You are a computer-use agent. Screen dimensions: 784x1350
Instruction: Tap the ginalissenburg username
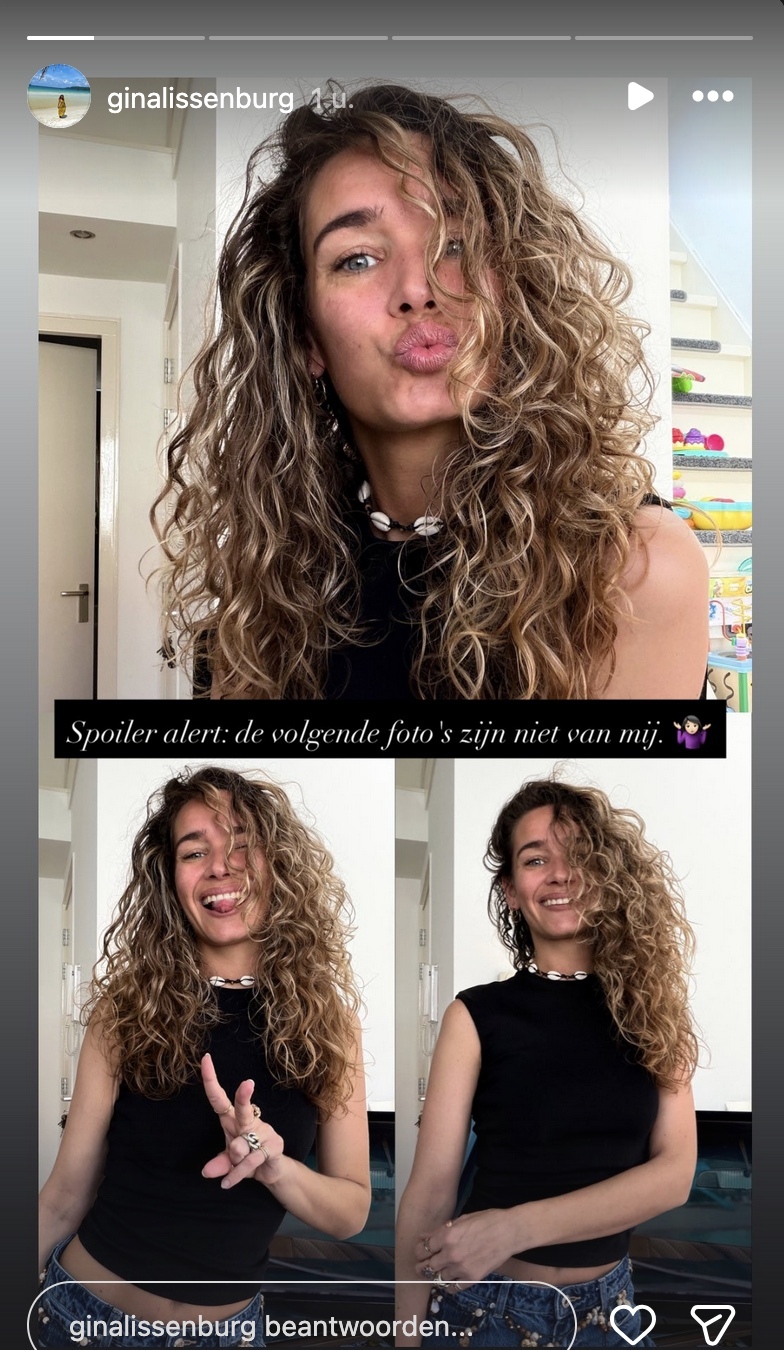tap(200, 99)
